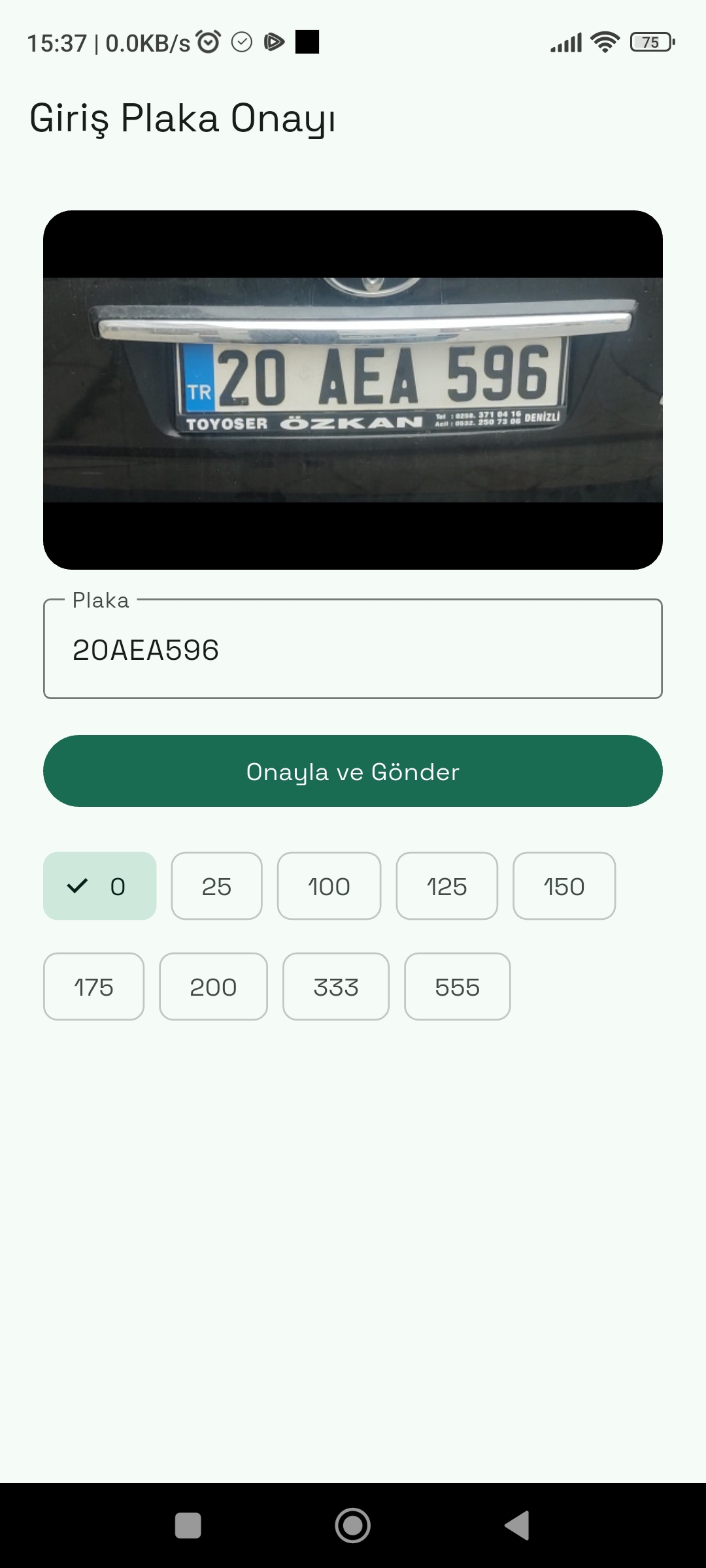The image size is (706, 1568).
Task: Select the 0 chip
Action: point(100,886)
